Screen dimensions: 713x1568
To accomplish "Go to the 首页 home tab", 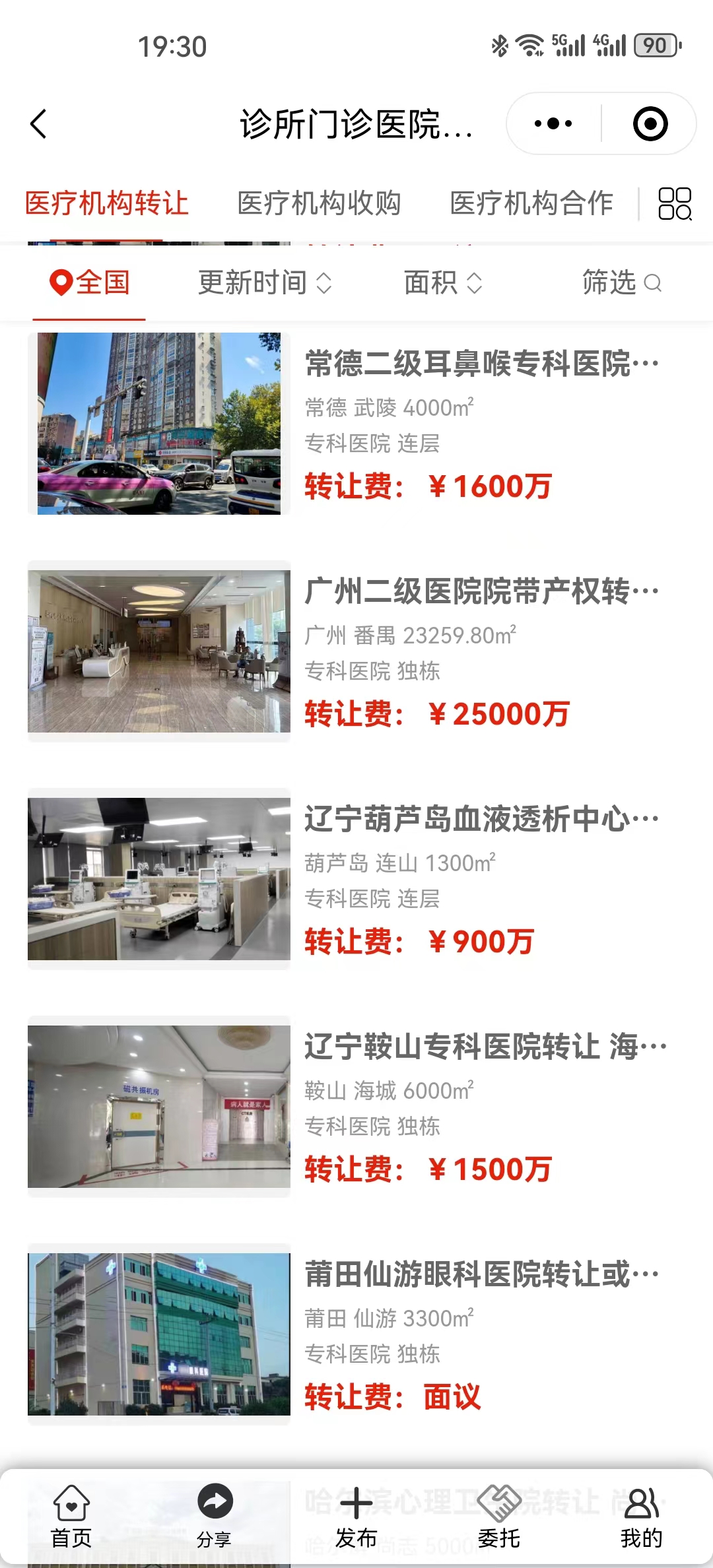I will coord(71,1518).
